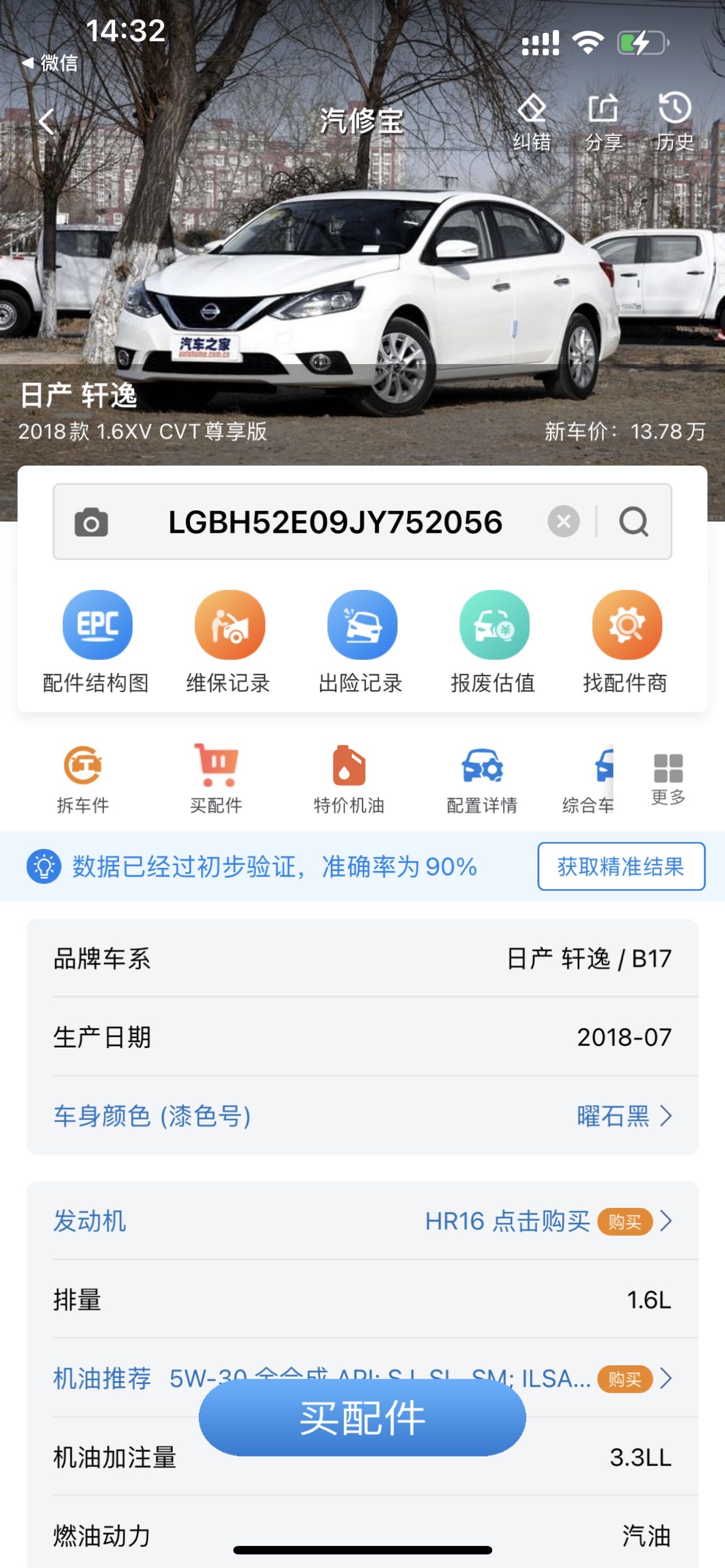Share this vehicle info via 分享

tap(603, 122)
